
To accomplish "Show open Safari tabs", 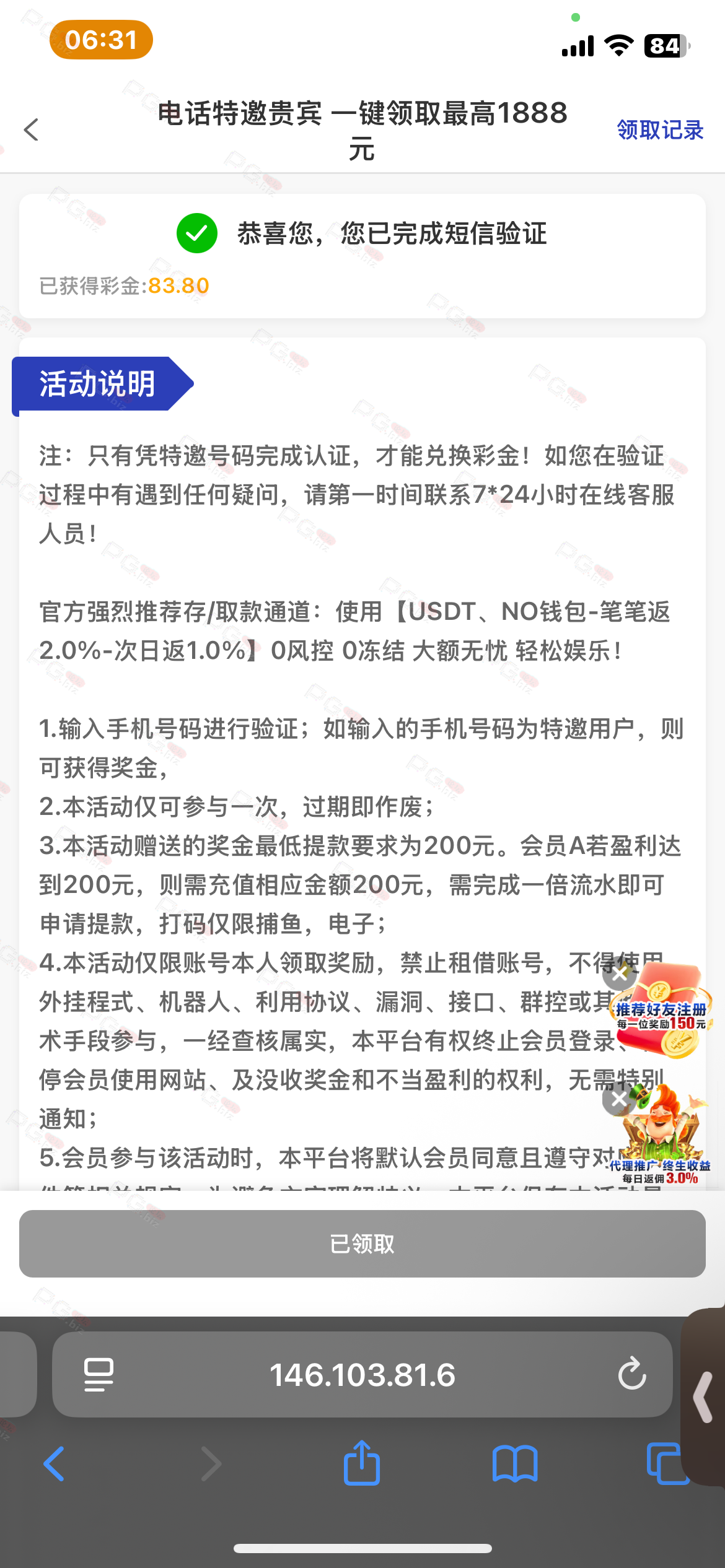I will 666,1464.
